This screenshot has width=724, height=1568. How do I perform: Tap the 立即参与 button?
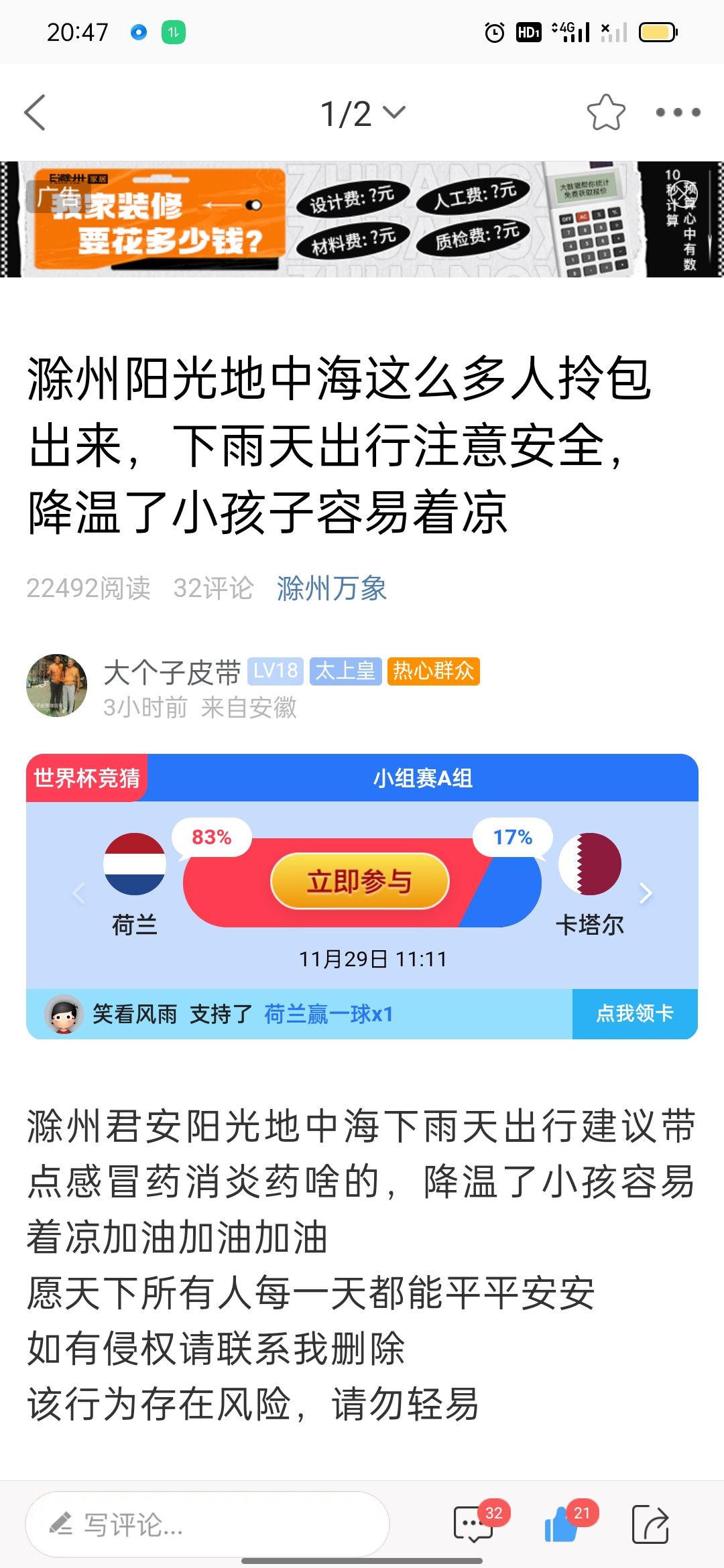pos(360,881)
